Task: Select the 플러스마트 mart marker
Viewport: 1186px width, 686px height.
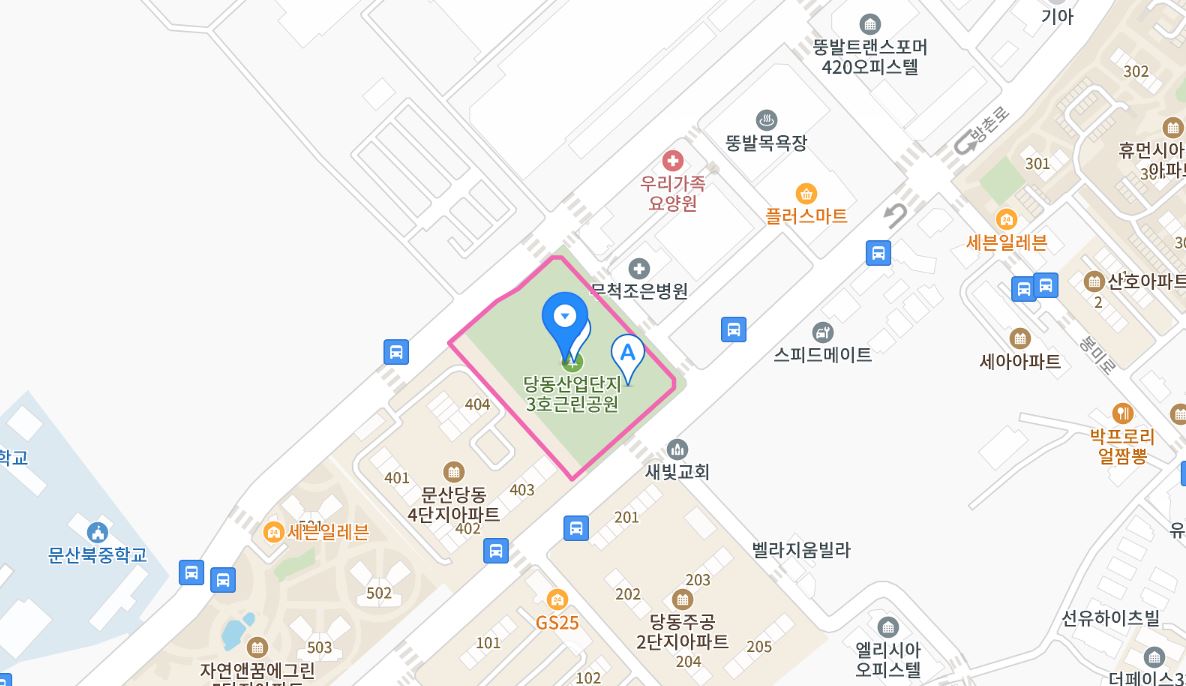Action: [x=806, y=194]
